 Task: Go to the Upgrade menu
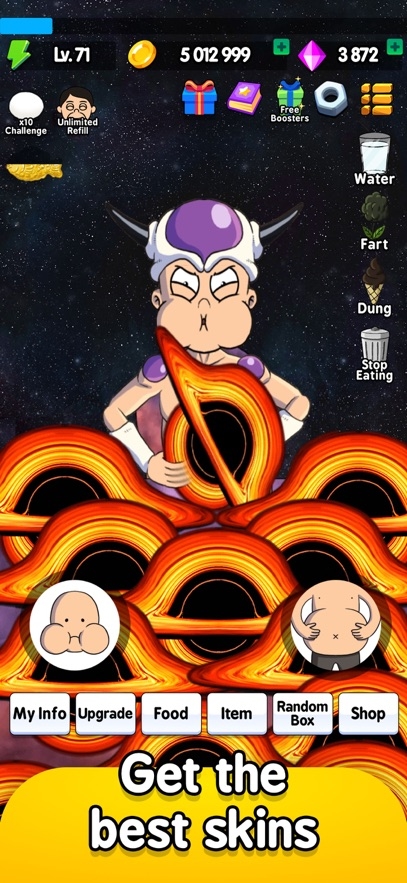click(105, 713)
